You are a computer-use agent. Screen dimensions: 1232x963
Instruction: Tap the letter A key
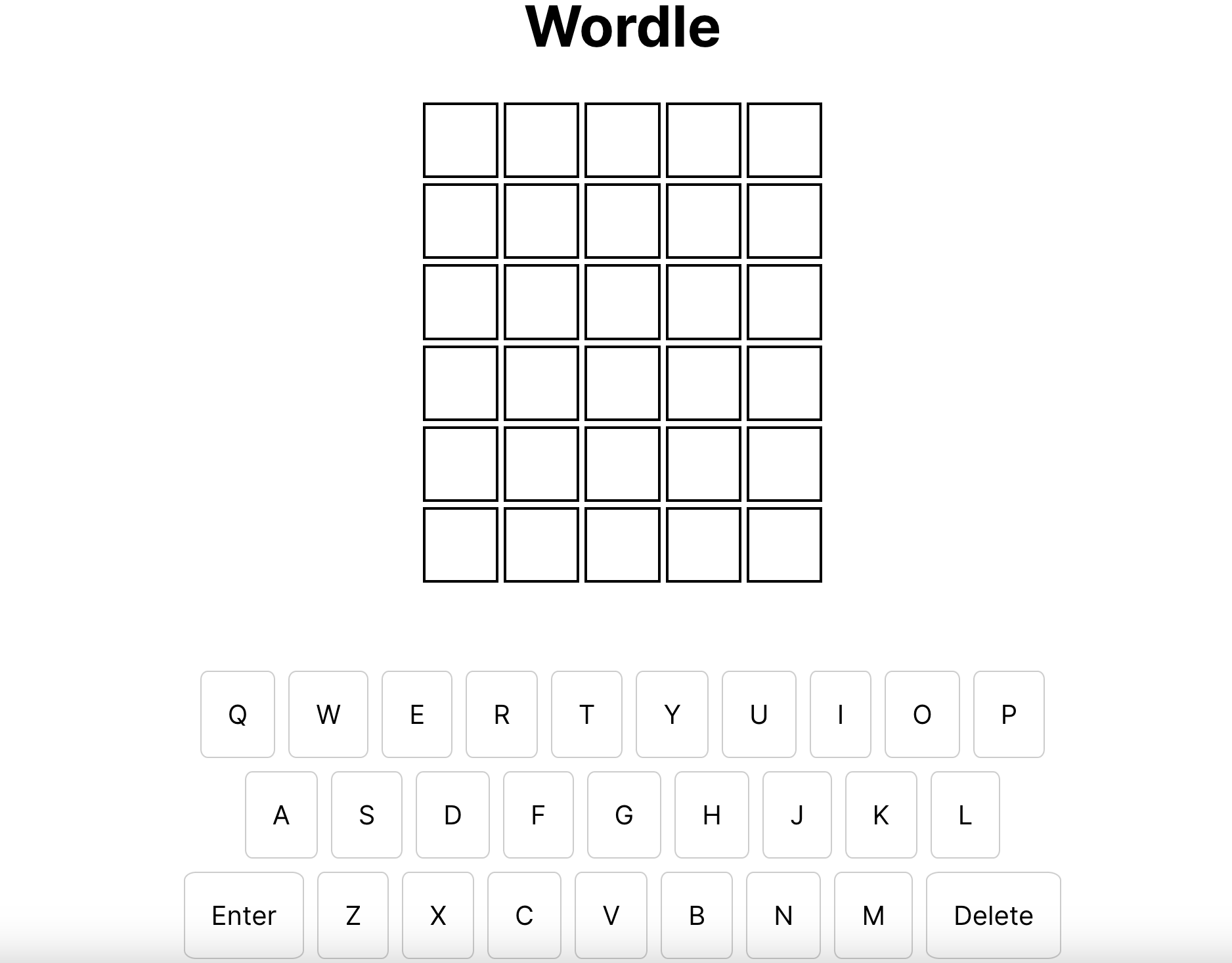point(281,815)
